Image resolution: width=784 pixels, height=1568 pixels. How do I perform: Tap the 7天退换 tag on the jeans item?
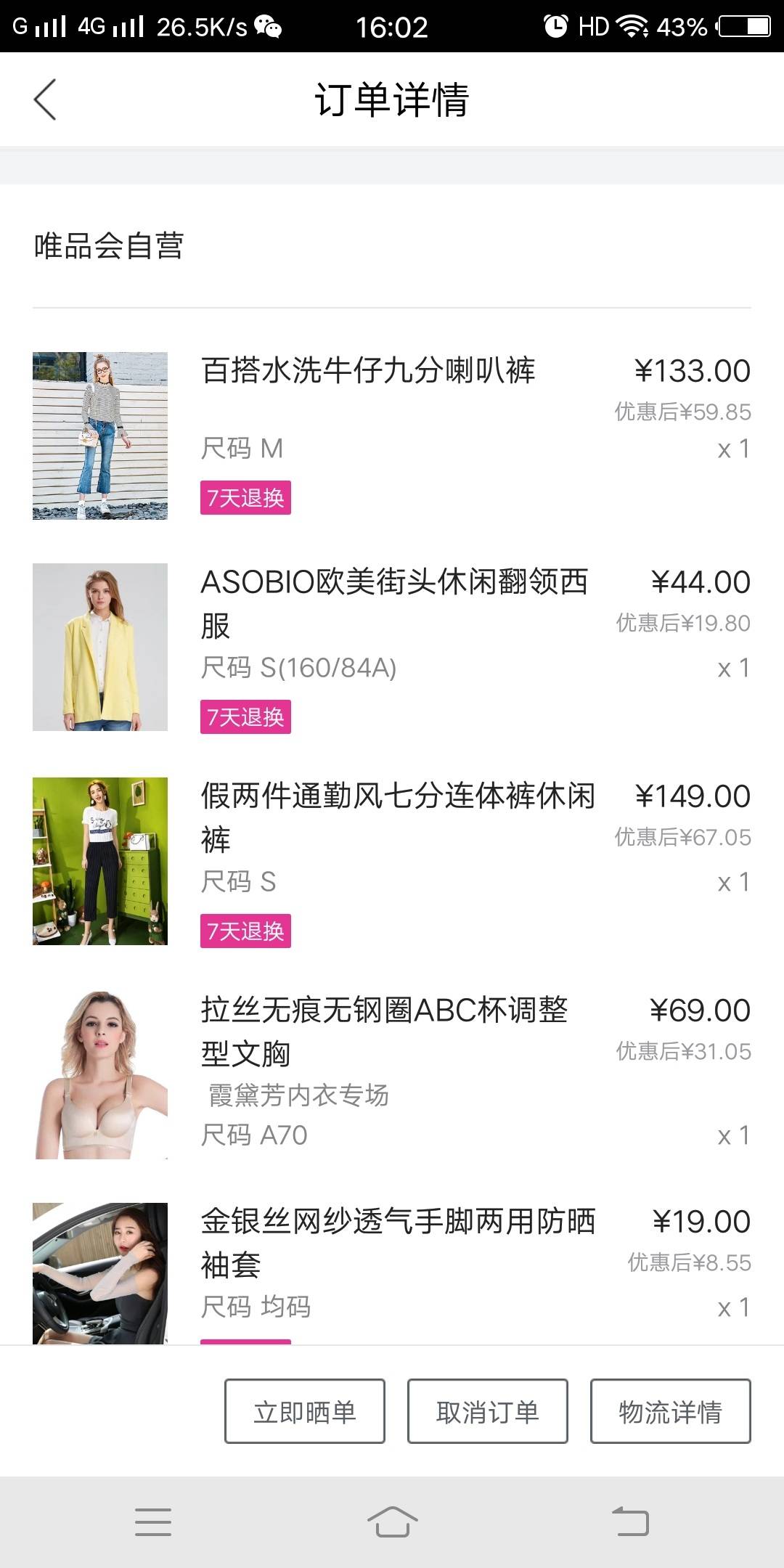[x=245, y=499]
